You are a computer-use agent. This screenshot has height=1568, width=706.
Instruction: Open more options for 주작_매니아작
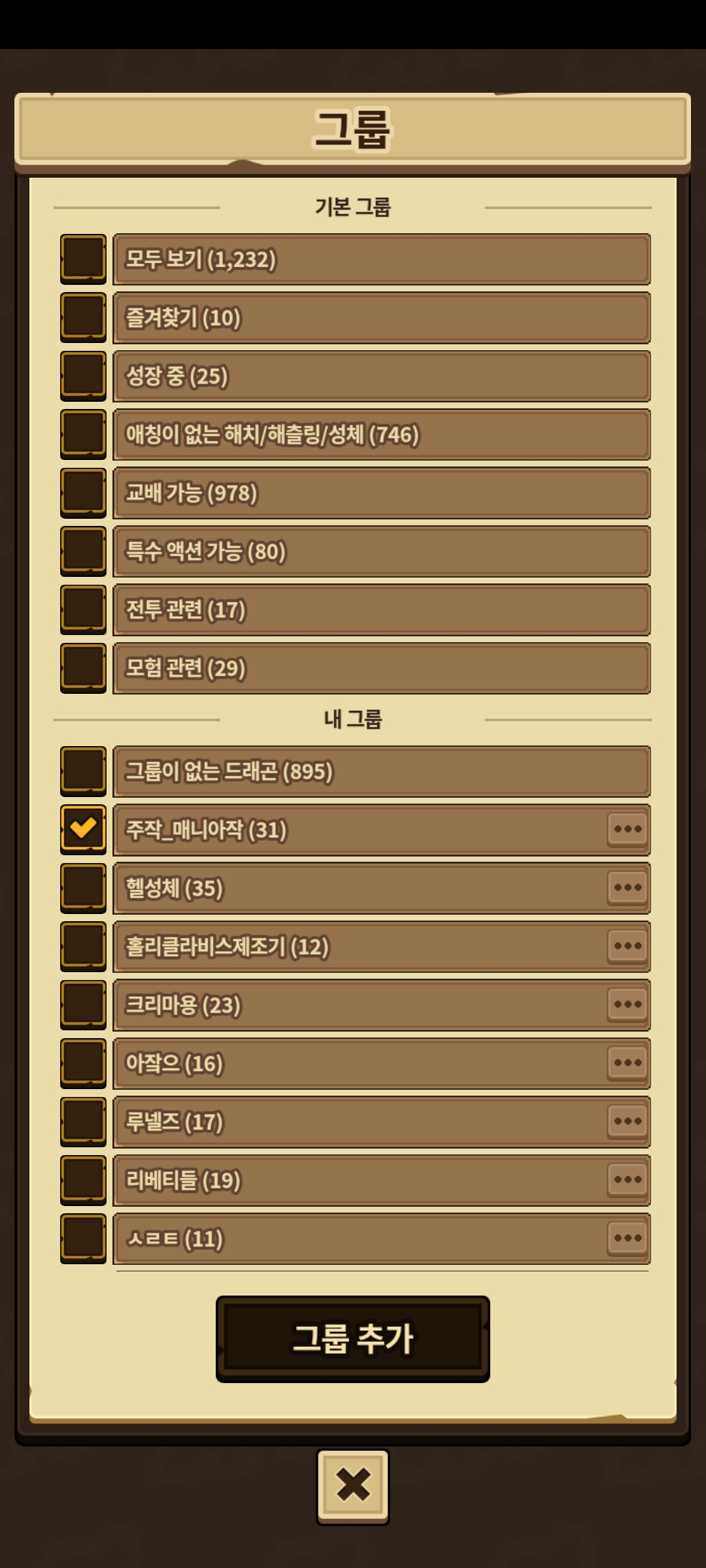coord(628,830)
